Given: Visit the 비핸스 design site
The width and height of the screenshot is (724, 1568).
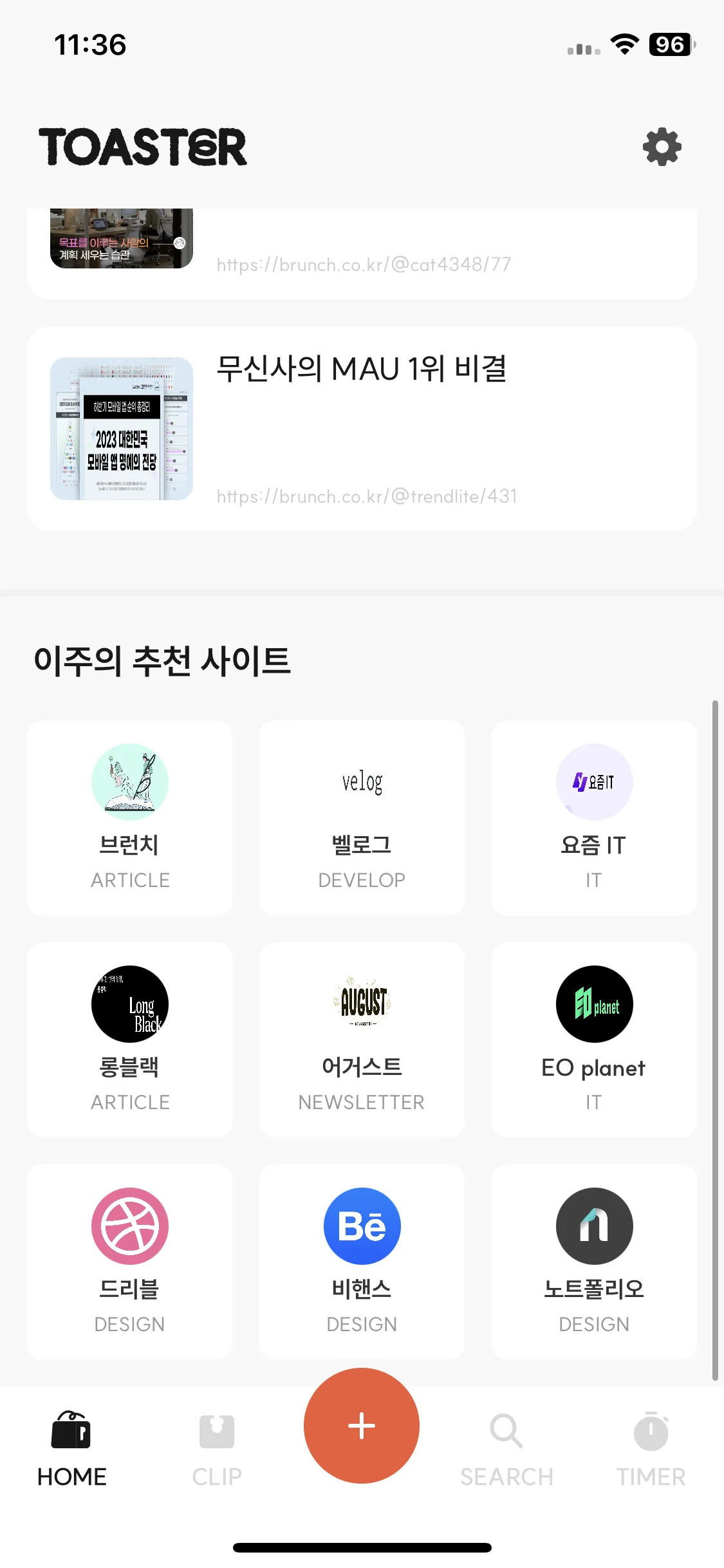Looking at the screenshot, I should [x=362, y=1261].
